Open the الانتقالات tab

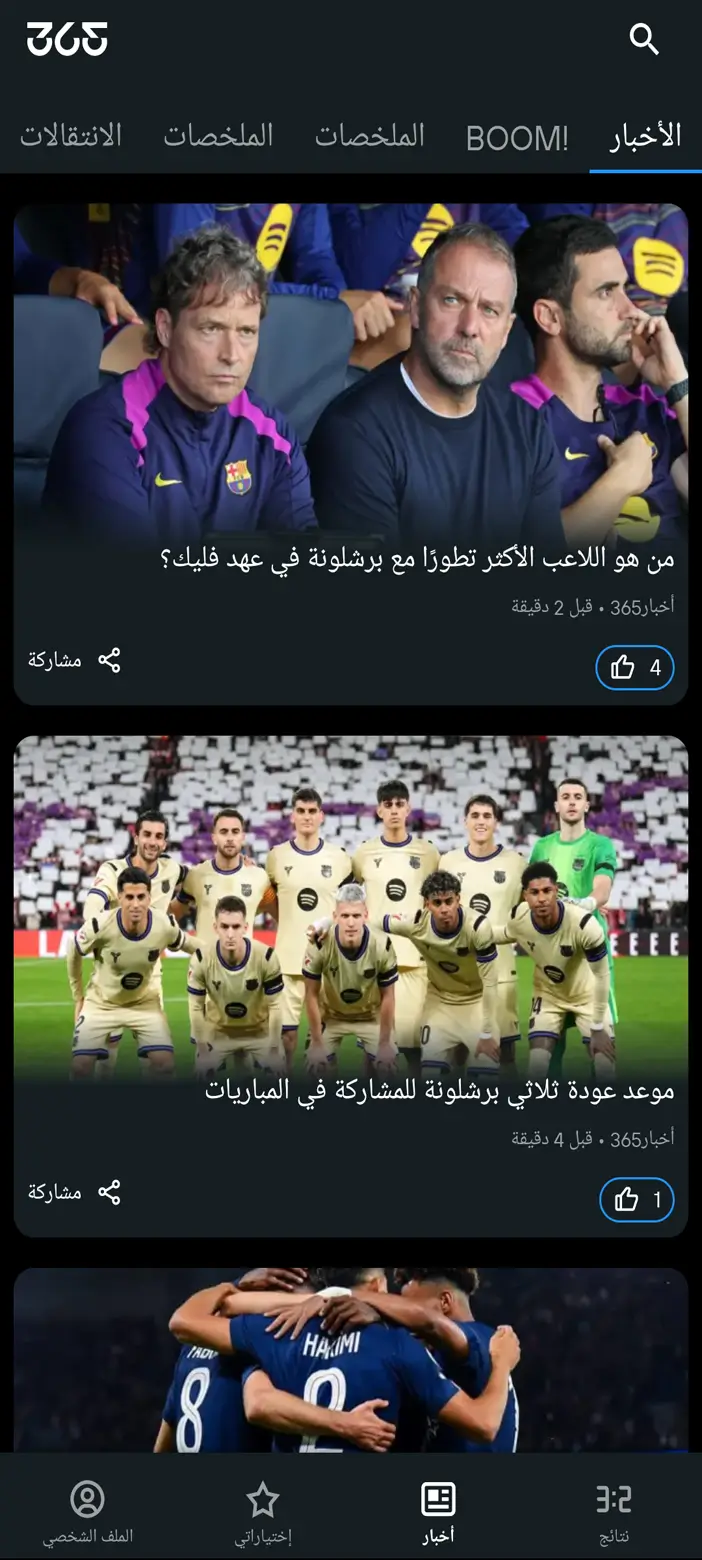(x=71, y=136)
